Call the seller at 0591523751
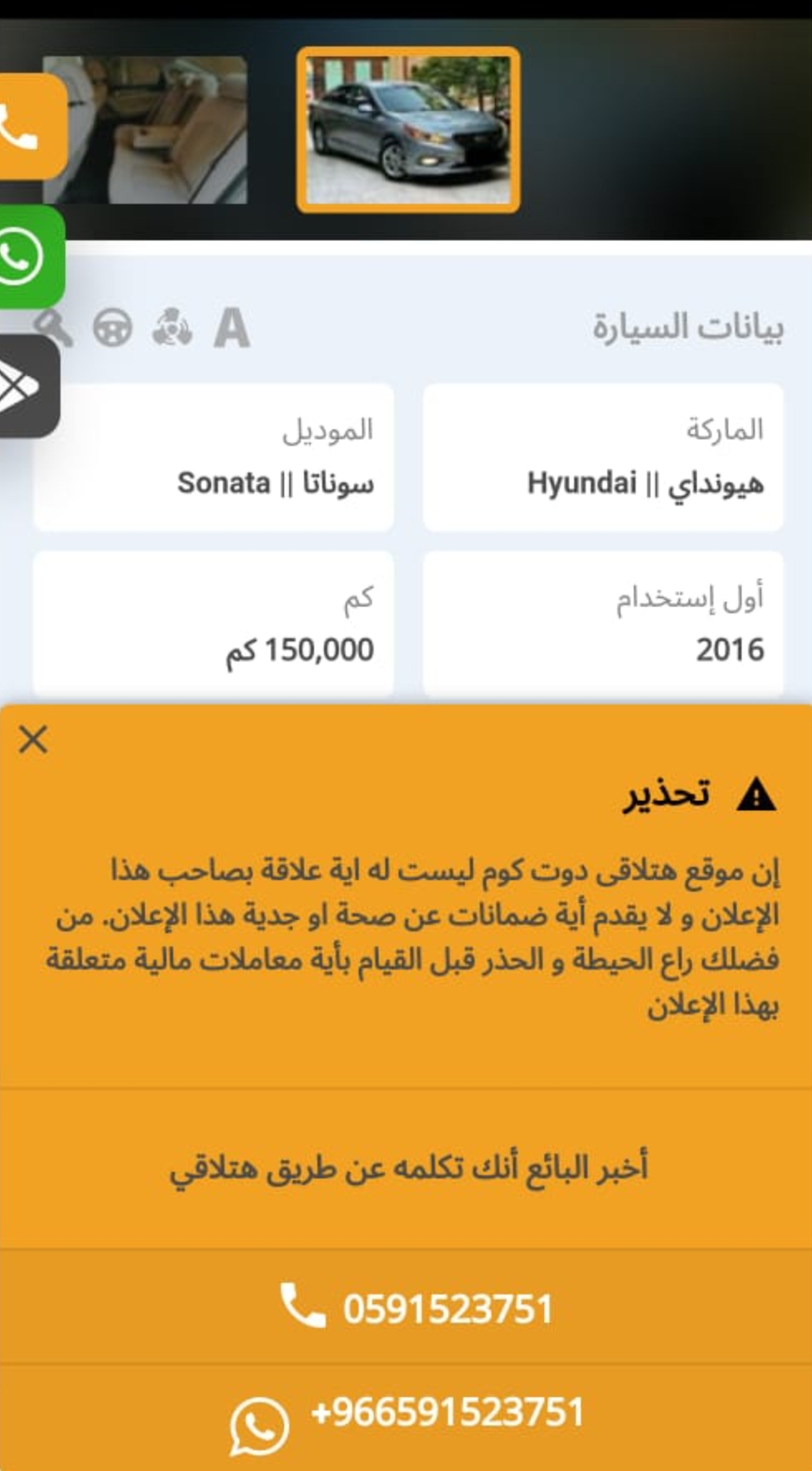812x1471 pixels. click(x=406, y=1307)
